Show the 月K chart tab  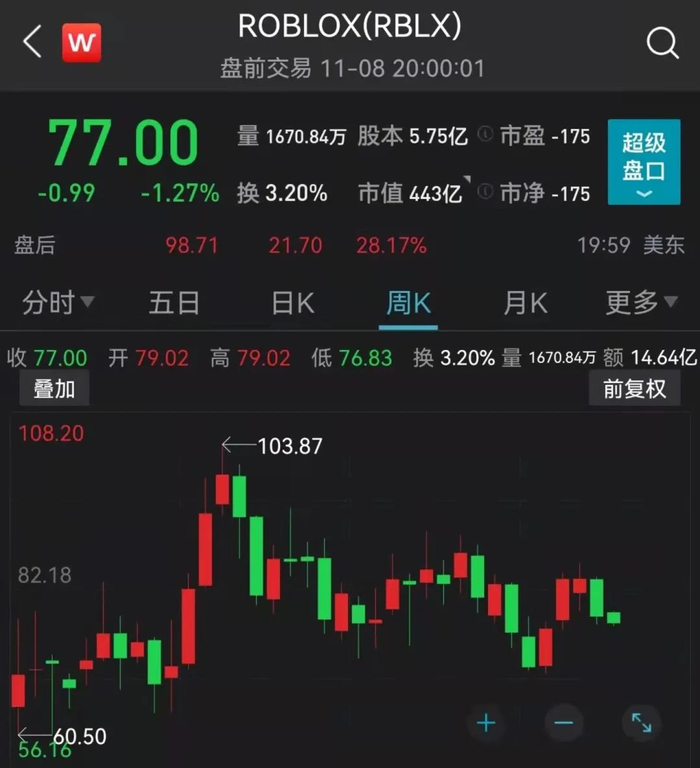(525, 302)
